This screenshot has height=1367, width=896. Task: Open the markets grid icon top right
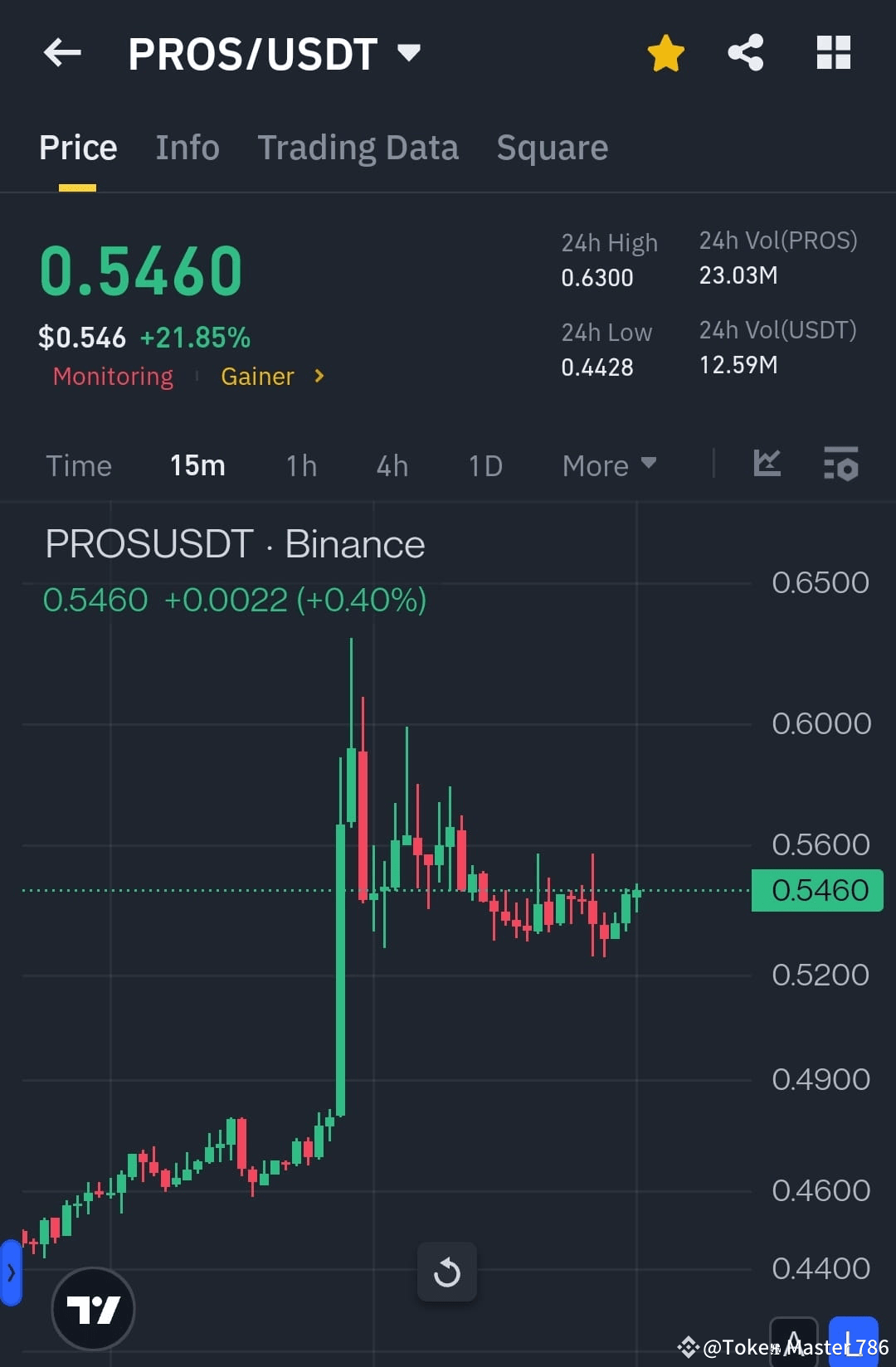click(x=833, y=51)
